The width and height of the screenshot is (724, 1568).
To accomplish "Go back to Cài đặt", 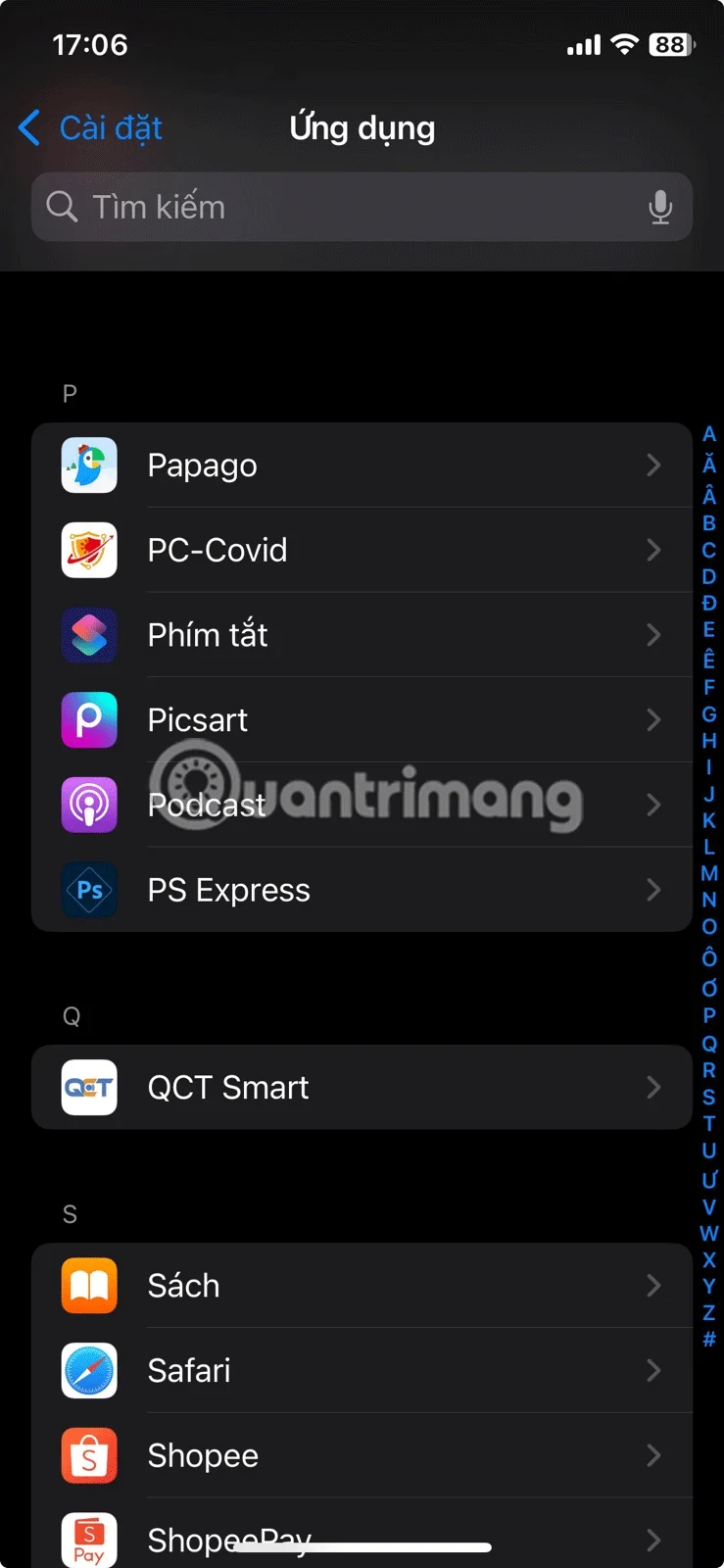I will 88,127.
